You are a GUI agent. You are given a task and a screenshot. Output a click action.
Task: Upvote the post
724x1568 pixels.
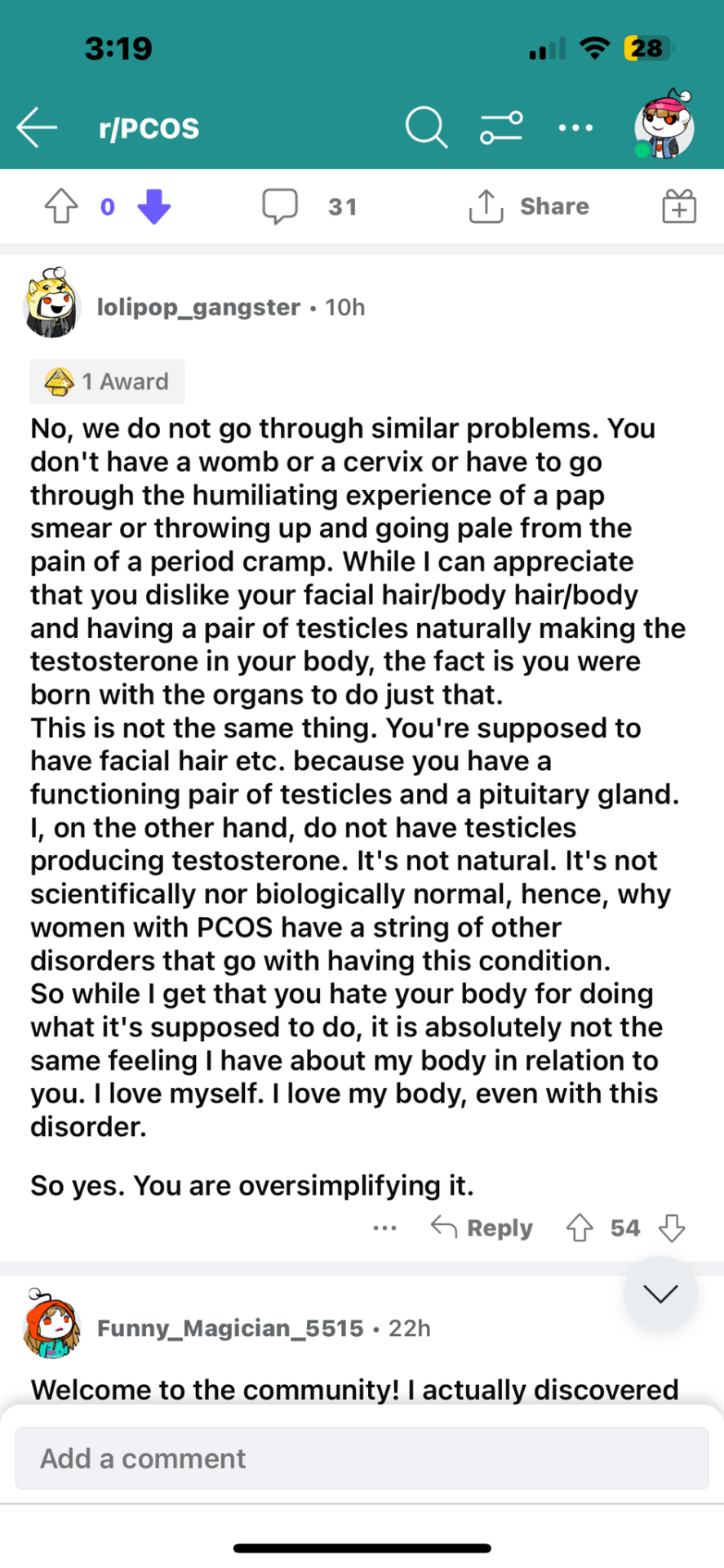tap(61, 207)
